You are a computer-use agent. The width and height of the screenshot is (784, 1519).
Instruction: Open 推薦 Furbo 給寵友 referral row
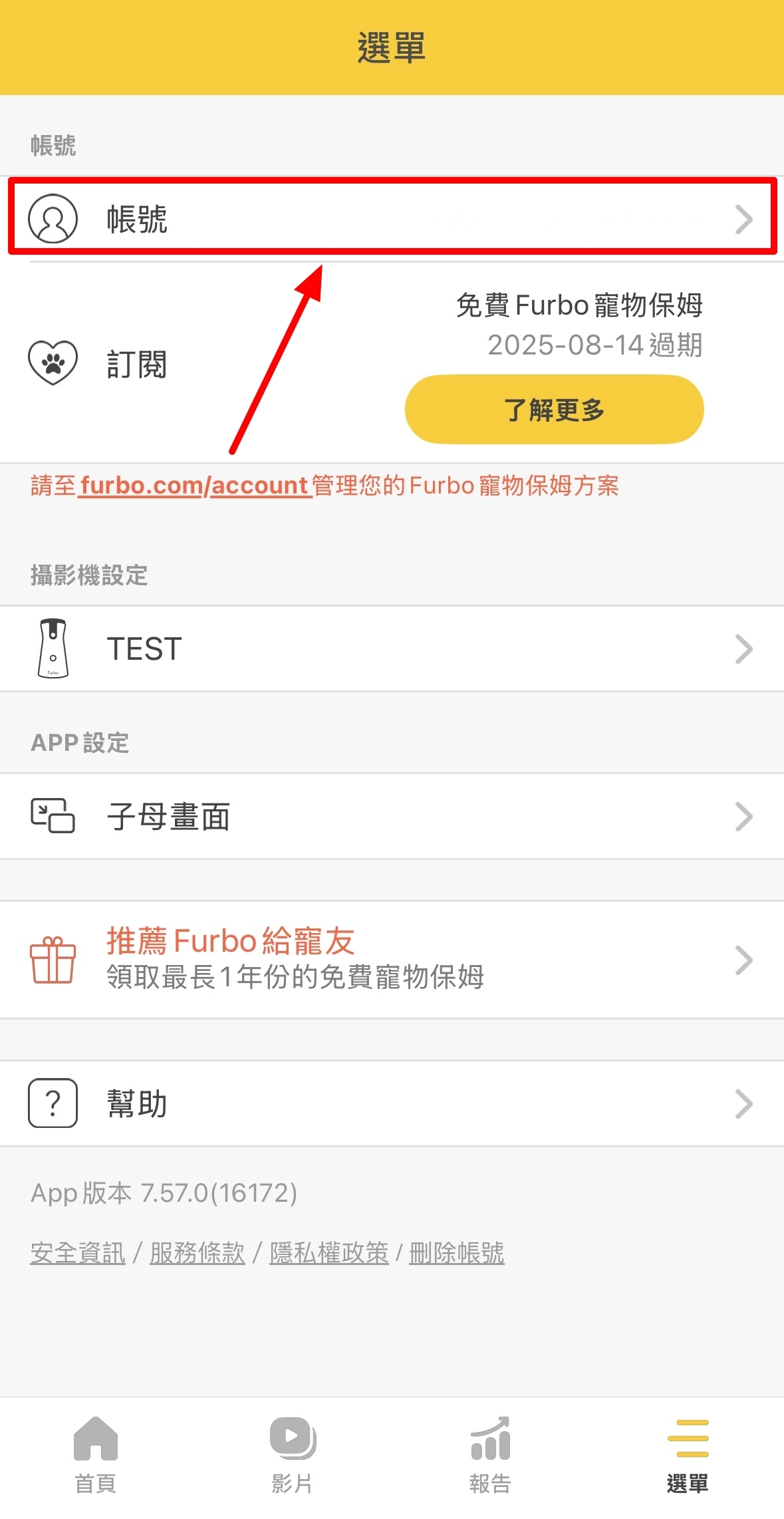[392, 960]
